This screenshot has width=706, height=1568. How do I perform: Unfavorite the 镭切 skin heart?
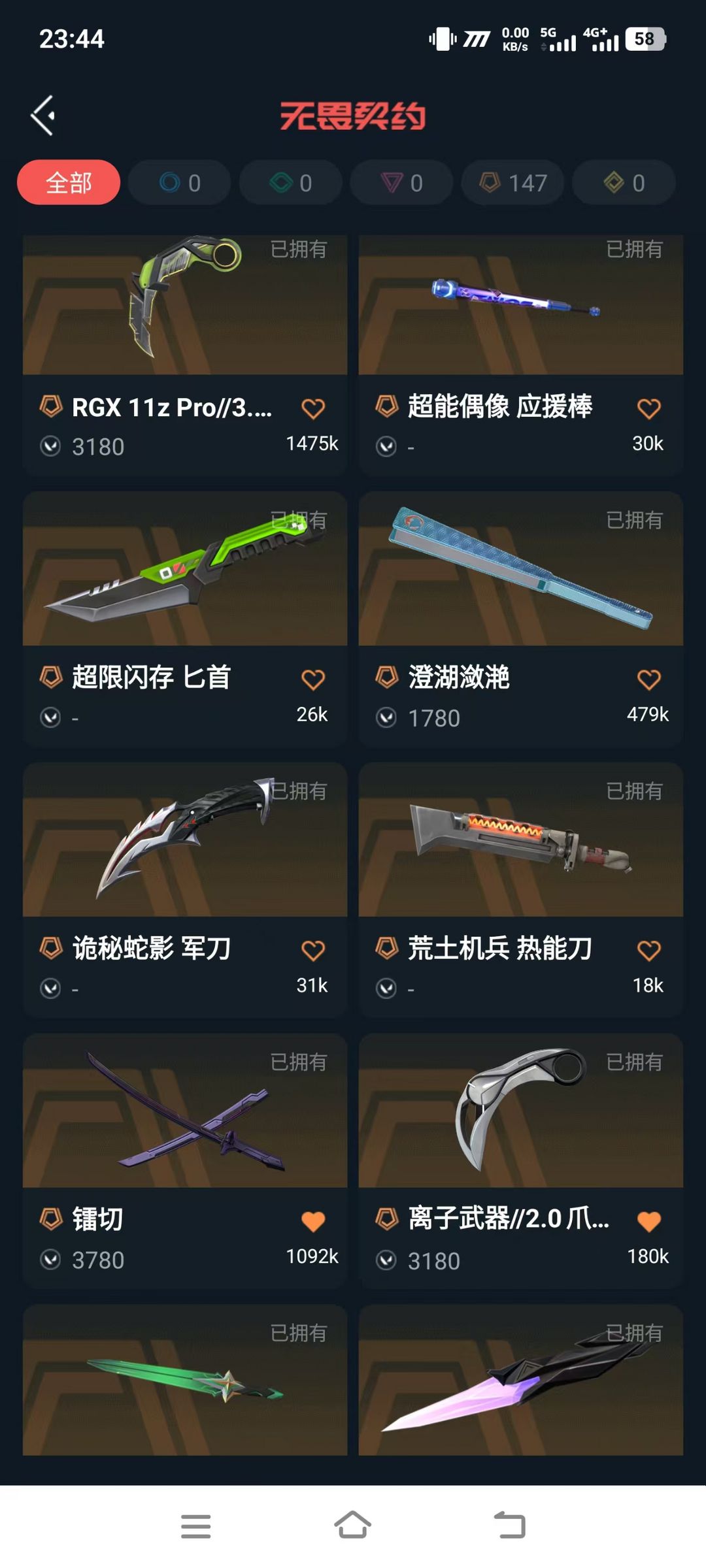click(313, 1221)
